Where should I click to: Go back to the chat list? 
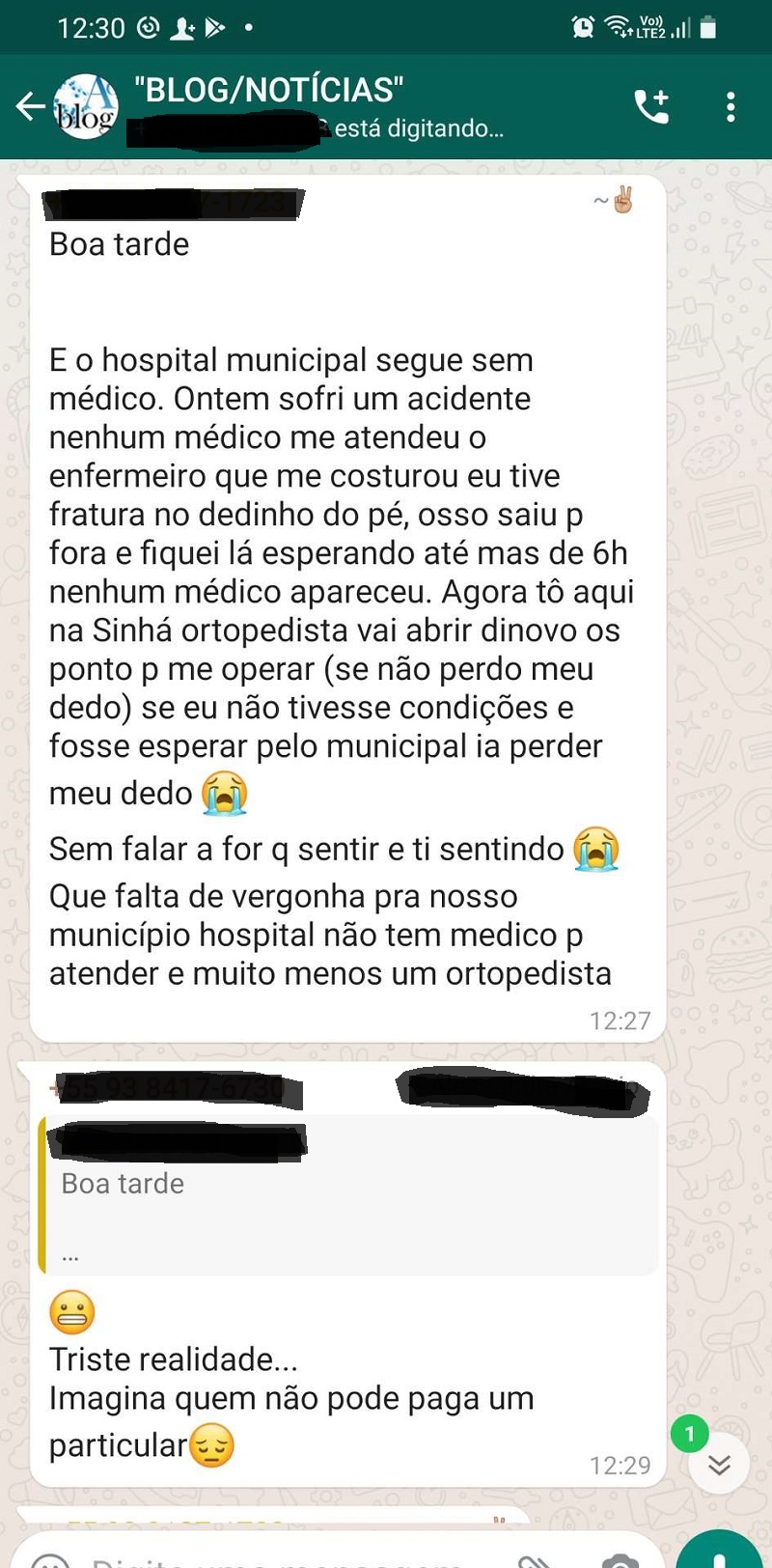coord(30,106)
